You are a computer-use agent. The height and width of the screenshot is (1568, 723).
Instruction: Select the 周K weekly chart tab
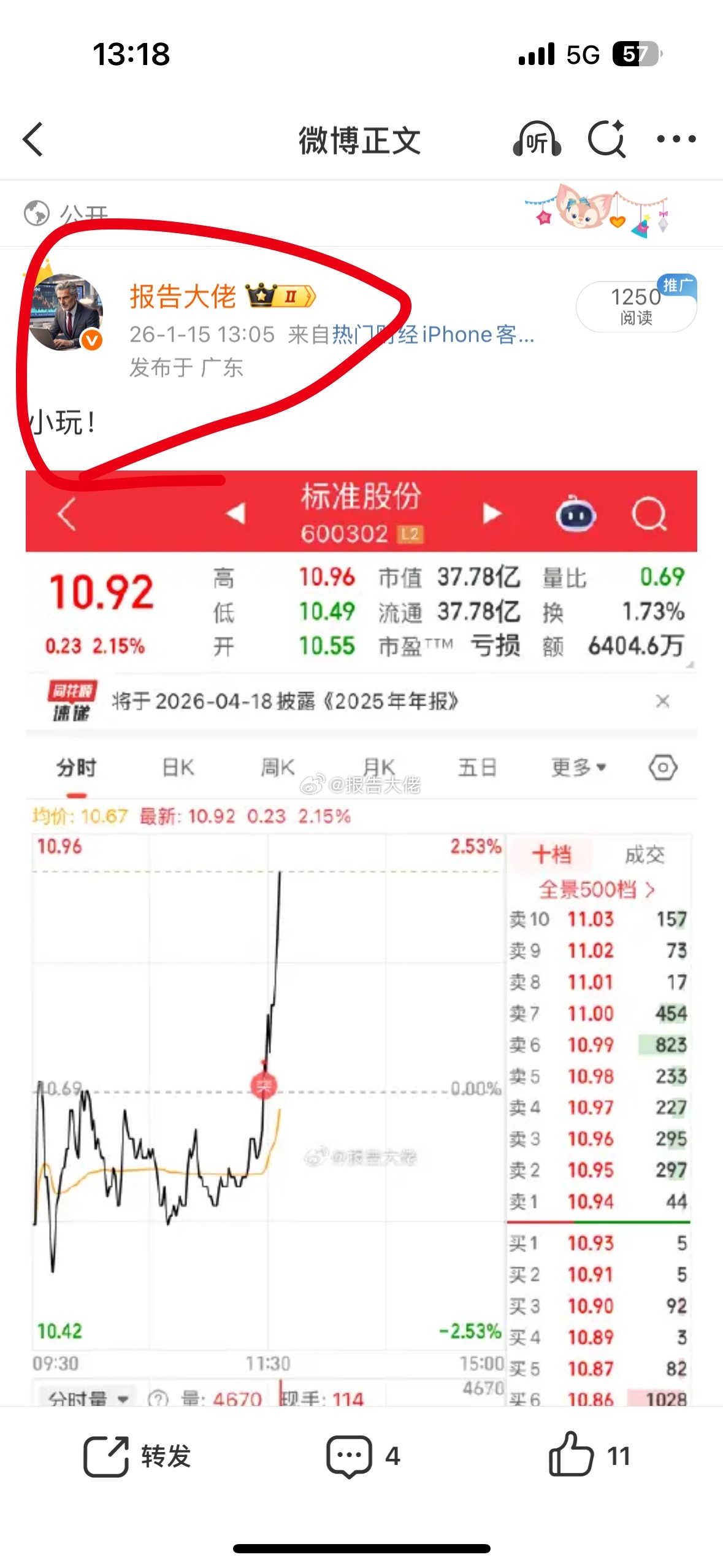point(279,766)
